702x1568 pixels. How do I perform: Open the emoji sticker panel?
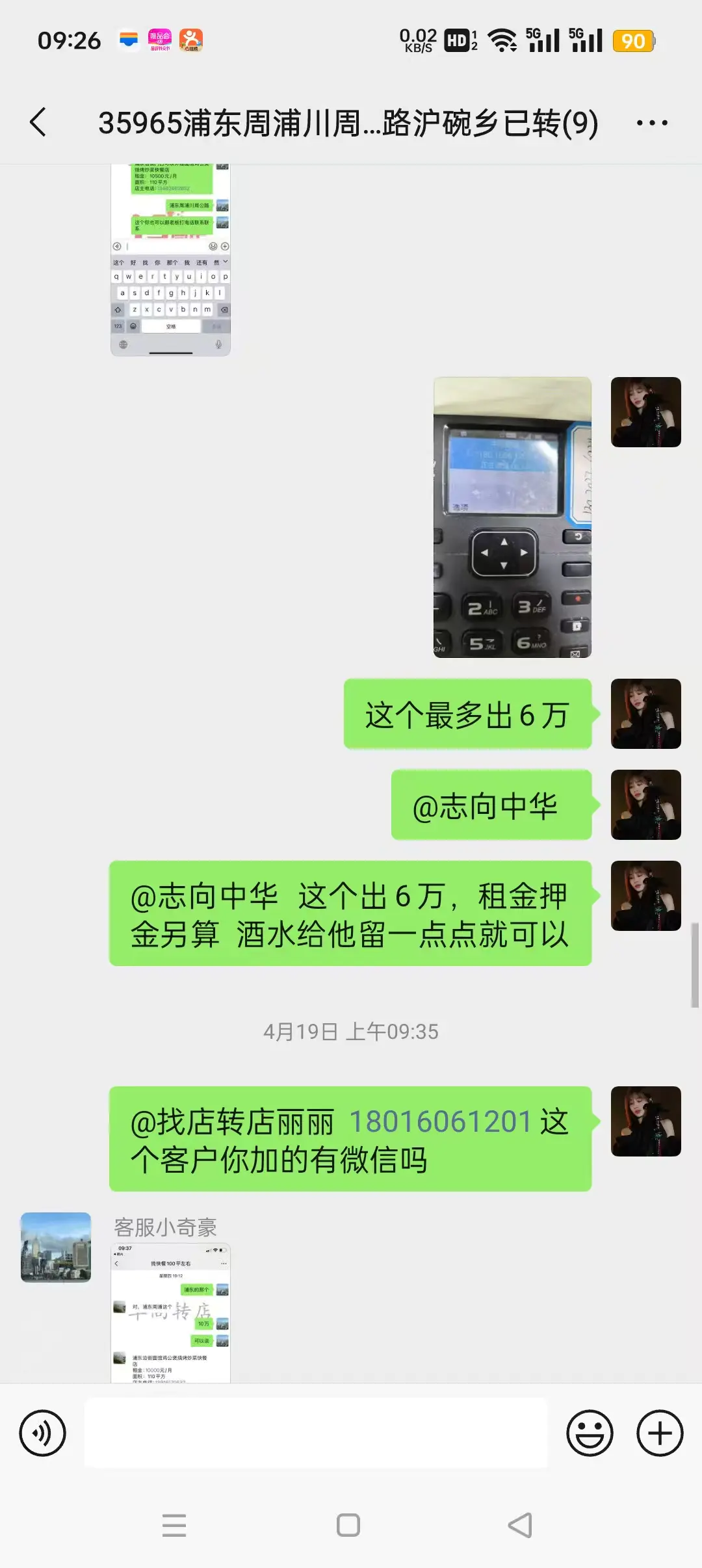tap(590, 1433)
